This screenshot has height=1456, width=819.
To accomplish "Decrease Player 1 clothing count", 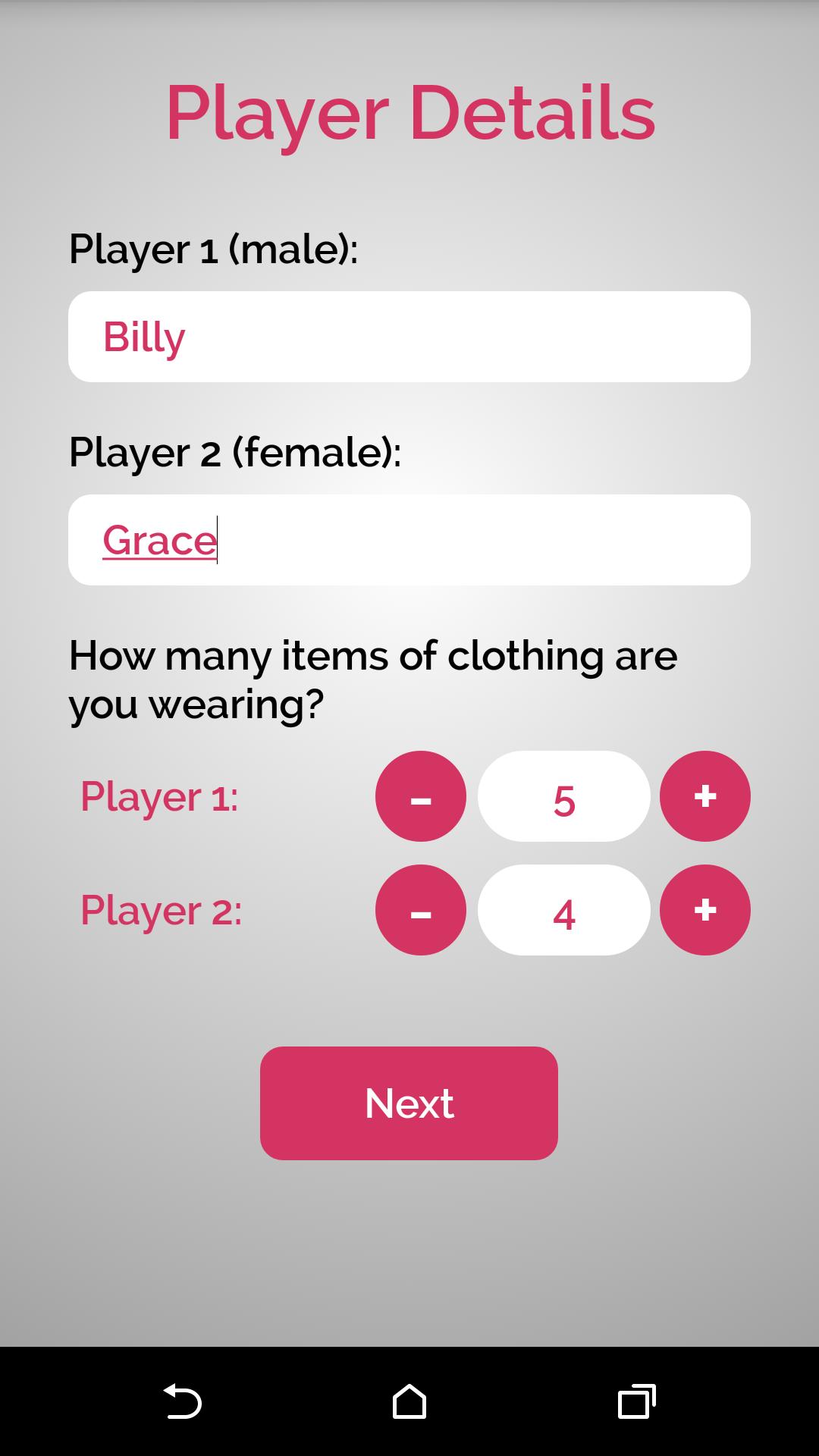I will click(x=421, y=796).
